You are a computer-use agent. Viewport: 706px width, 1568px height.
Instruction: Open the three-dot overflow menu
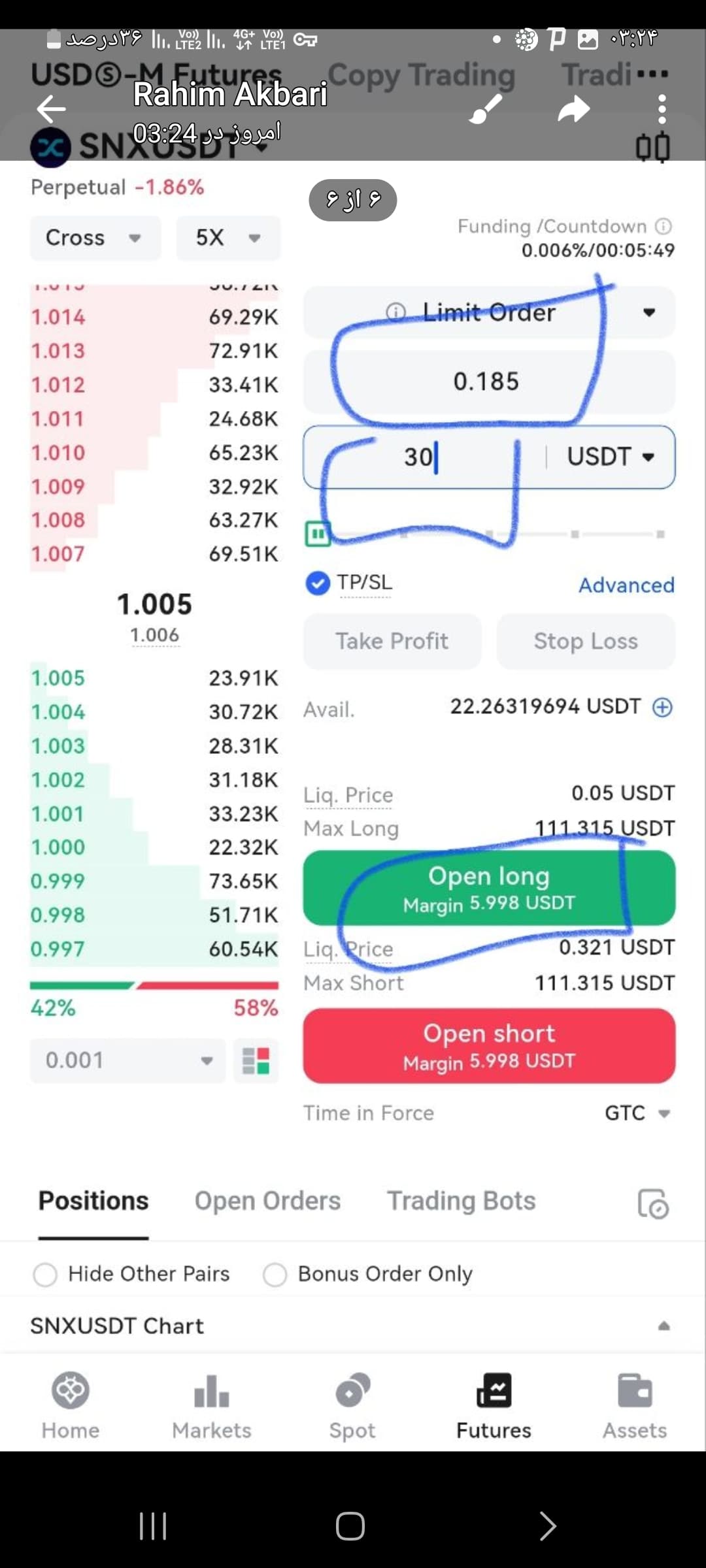pyautogui.click(x=662, y=108)
